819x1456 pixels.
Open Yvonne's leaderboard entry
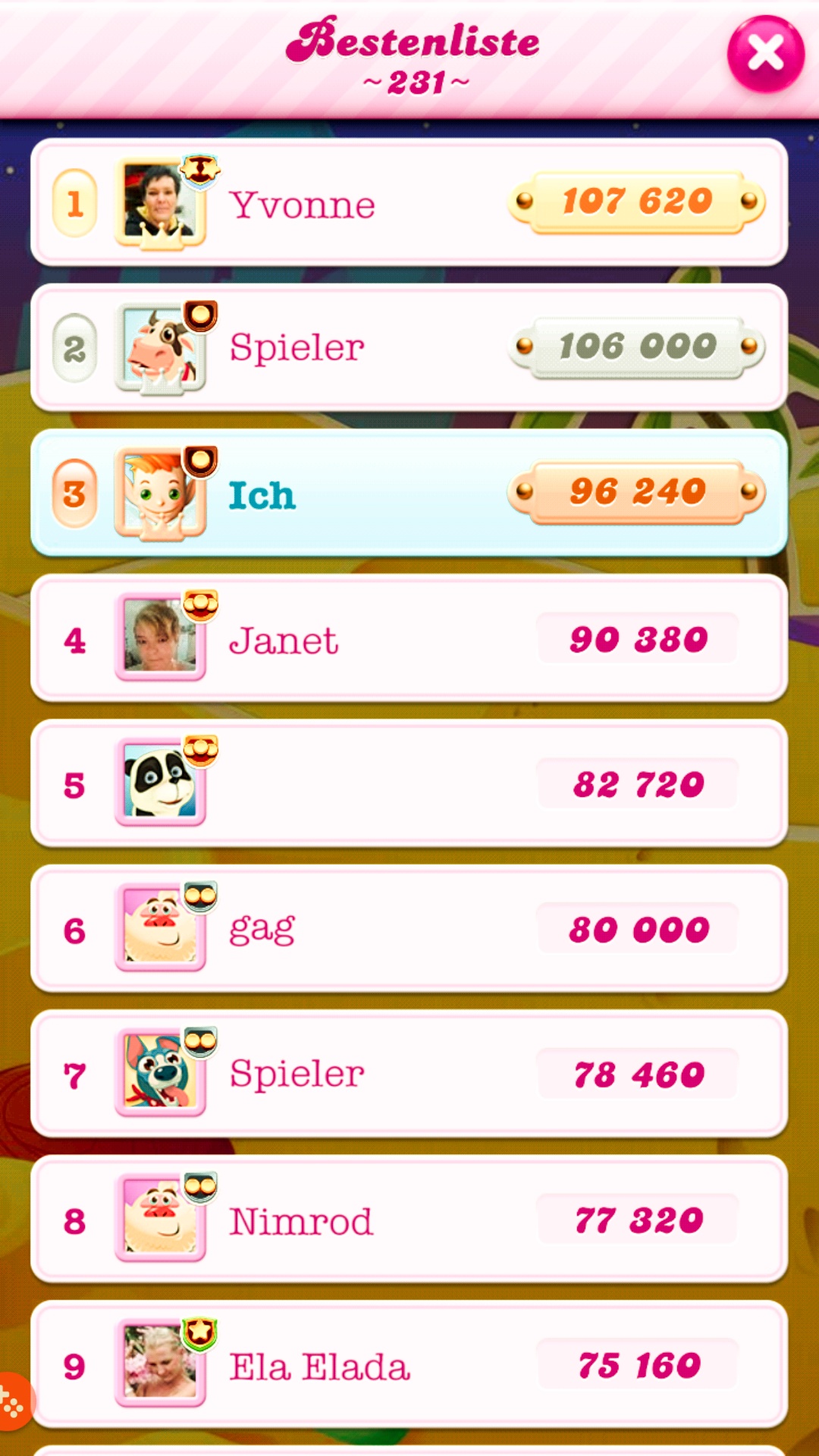tap(409, 203)
